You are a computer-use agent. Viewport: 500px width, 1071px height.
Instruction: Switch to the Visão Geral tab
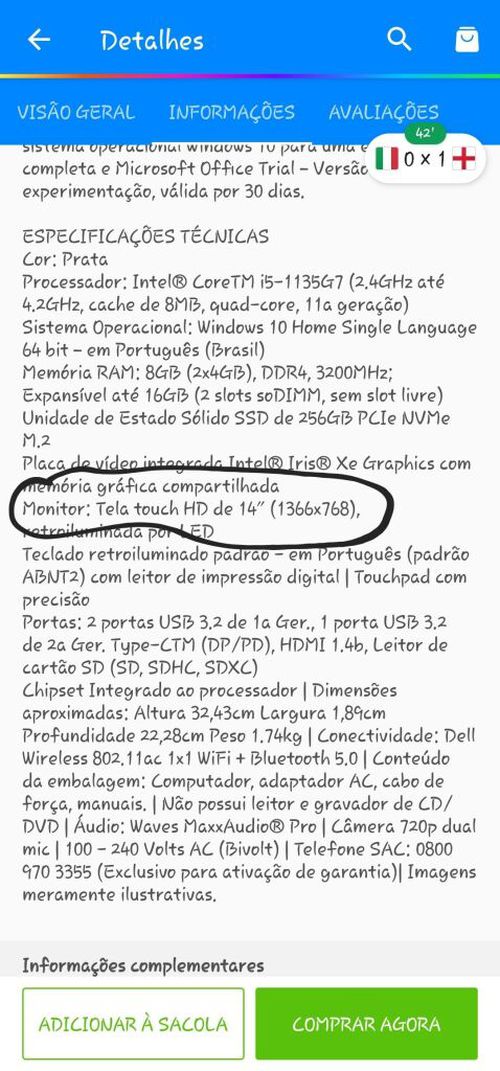click(76, 112)
